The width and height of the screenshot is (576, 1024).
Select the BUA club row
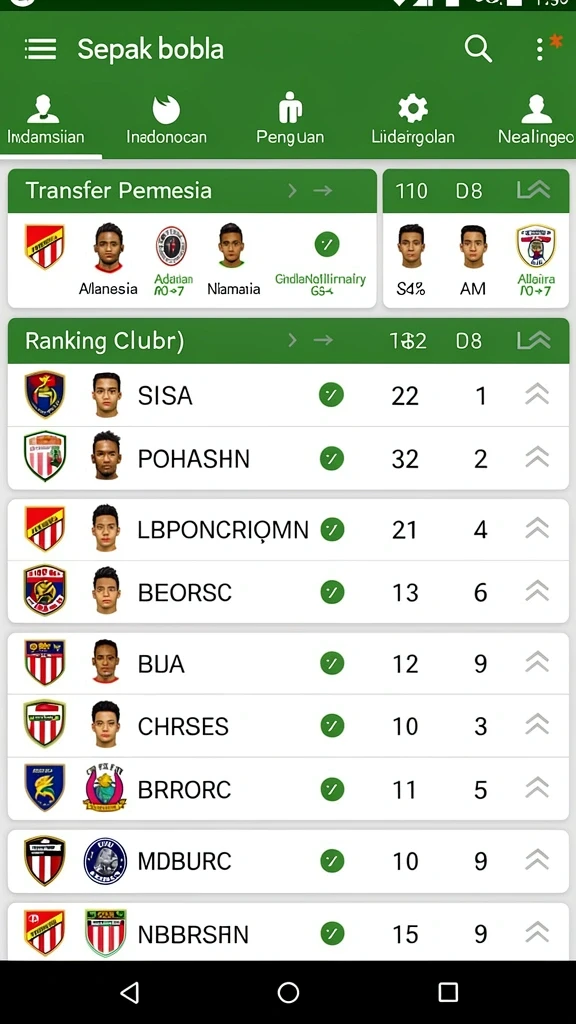click(288, 664)
